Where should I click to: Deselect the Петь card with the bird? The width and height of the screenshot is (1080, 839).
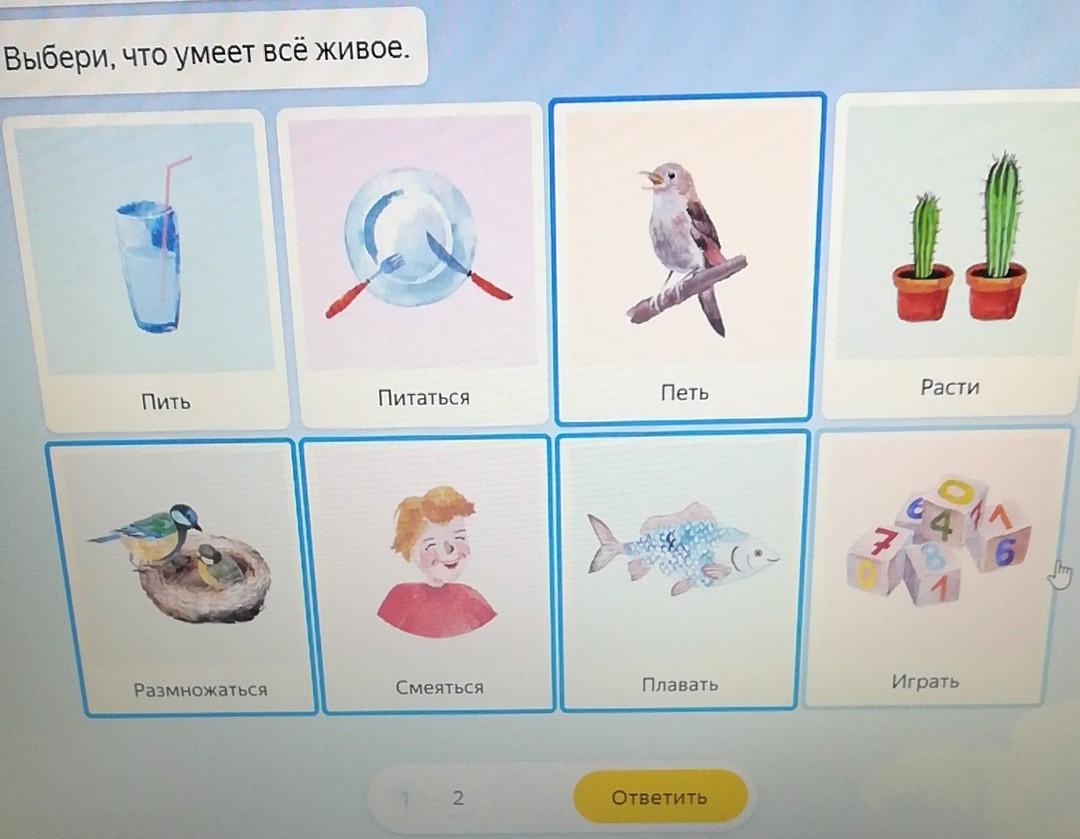688,258
